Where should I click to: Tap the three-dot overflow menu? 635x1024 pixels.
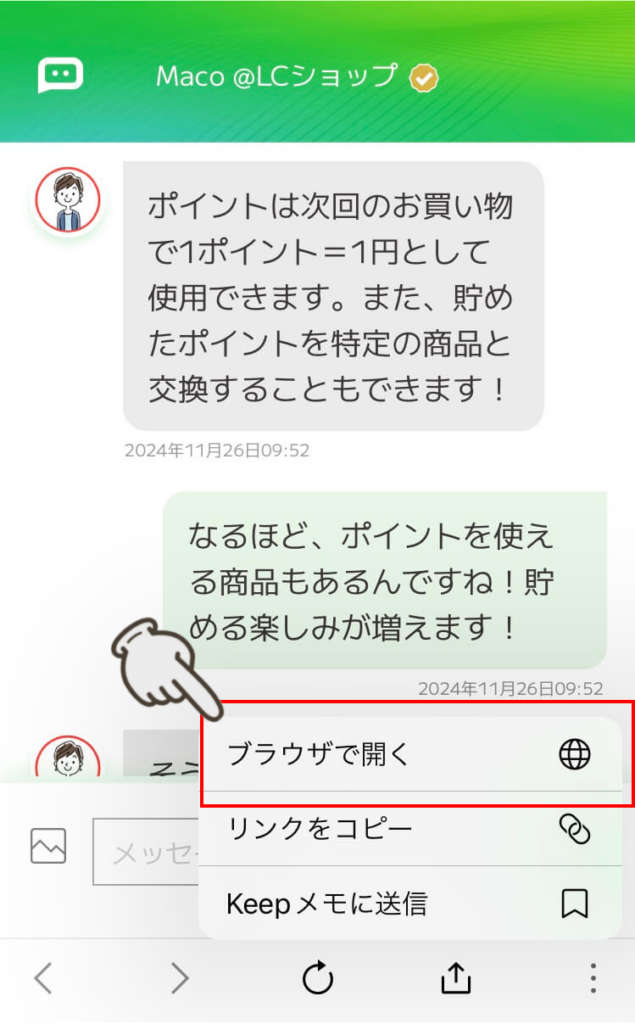click(x=593, y=977)
